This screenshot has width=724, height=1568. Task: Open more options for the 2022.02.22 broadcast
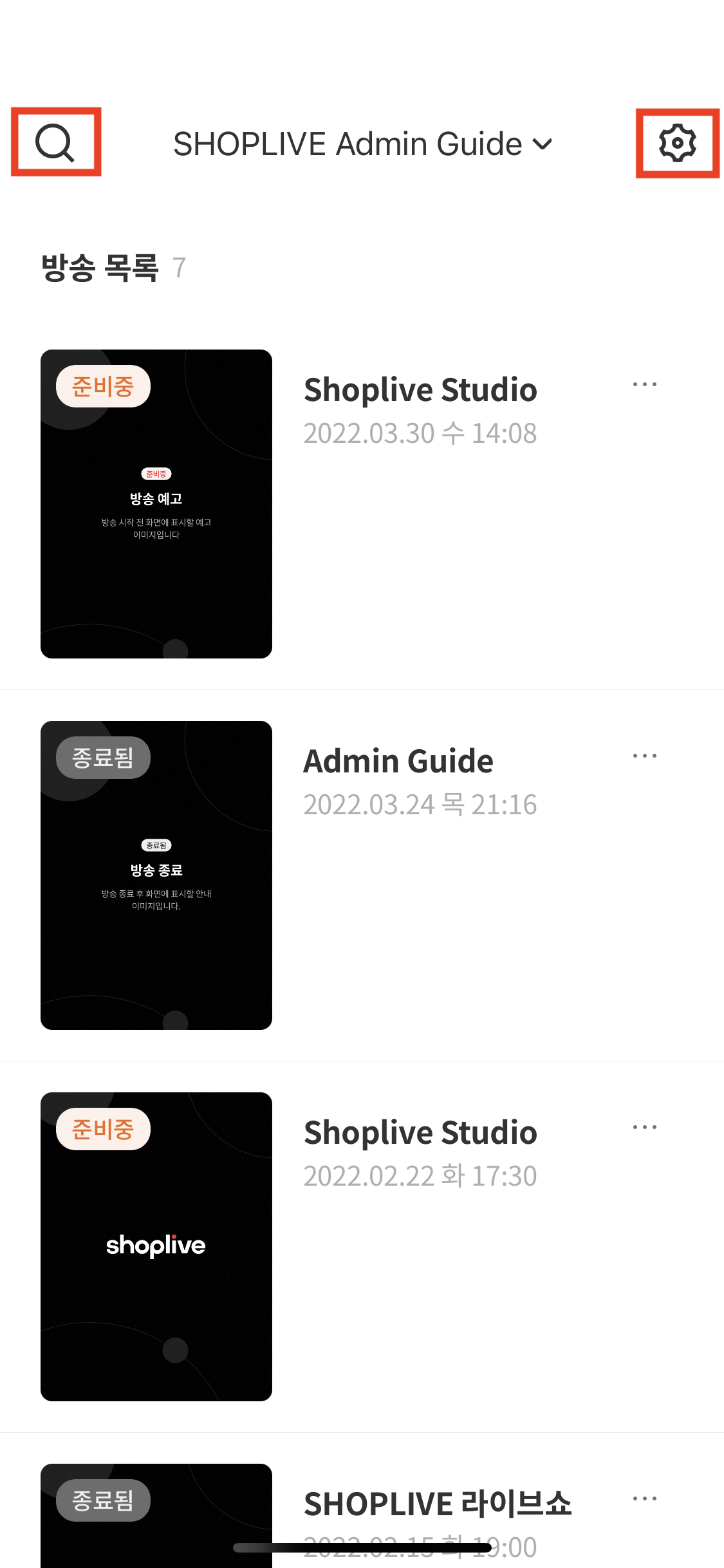point(644,1128)
